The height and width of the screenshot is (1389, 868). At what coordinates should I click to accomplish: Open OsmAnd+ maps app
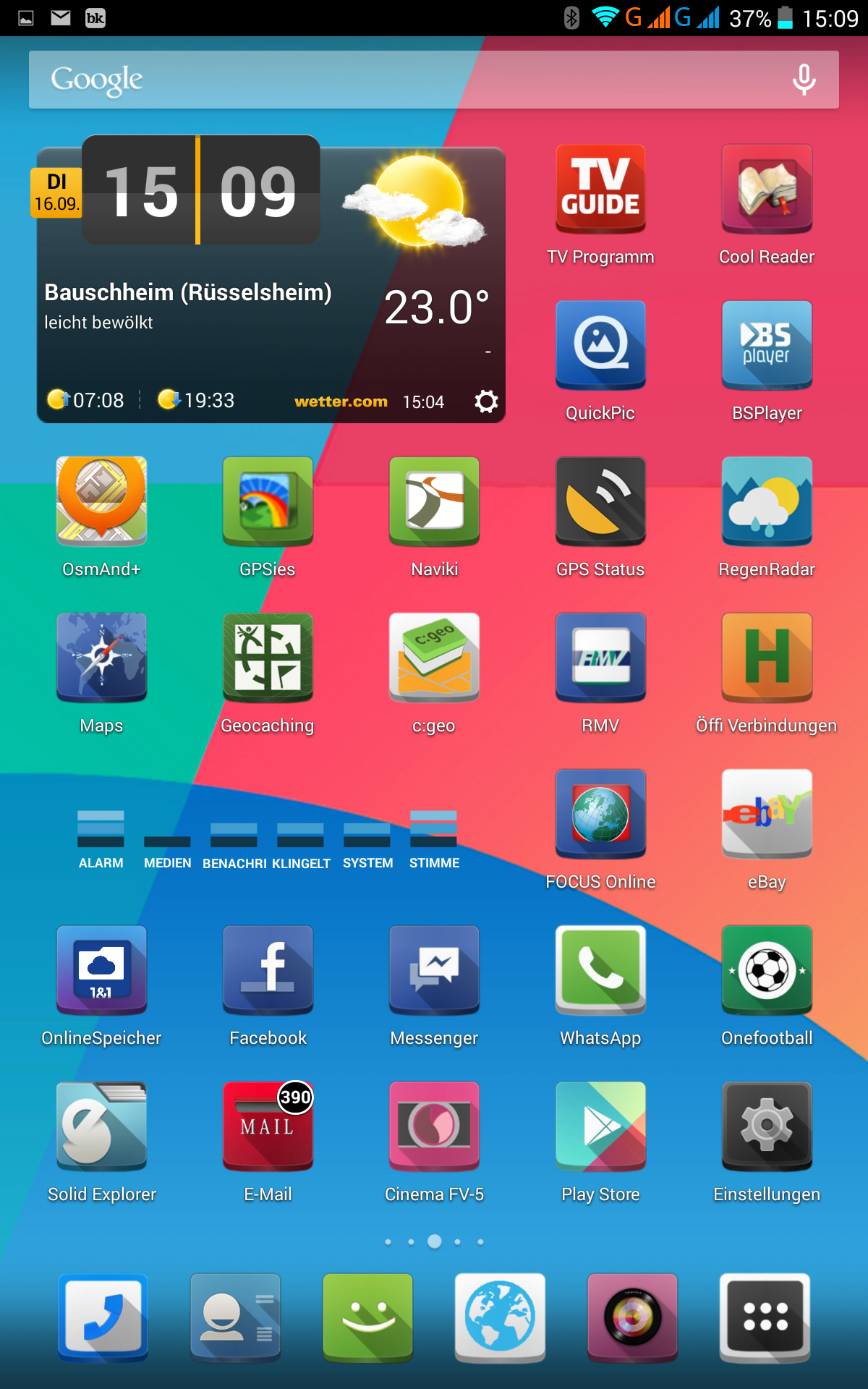click(x=101, y=502)
